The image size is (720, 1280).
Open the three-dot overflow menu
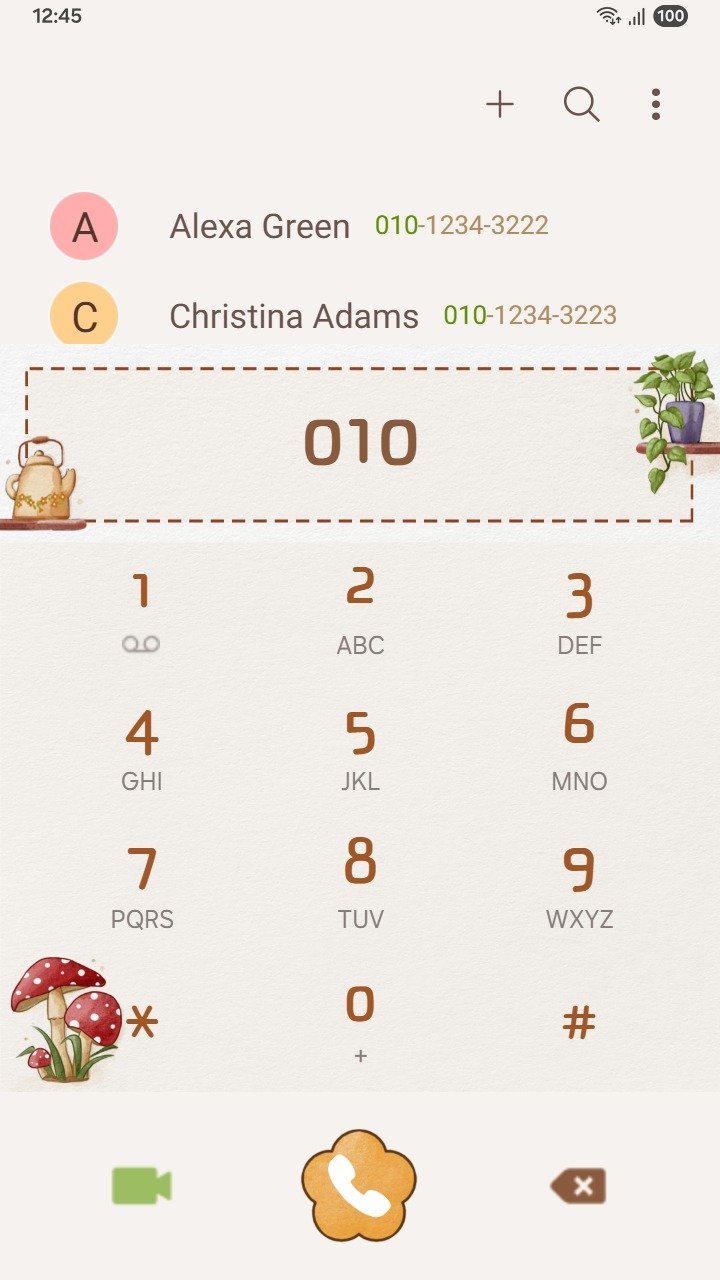[655, 104]
